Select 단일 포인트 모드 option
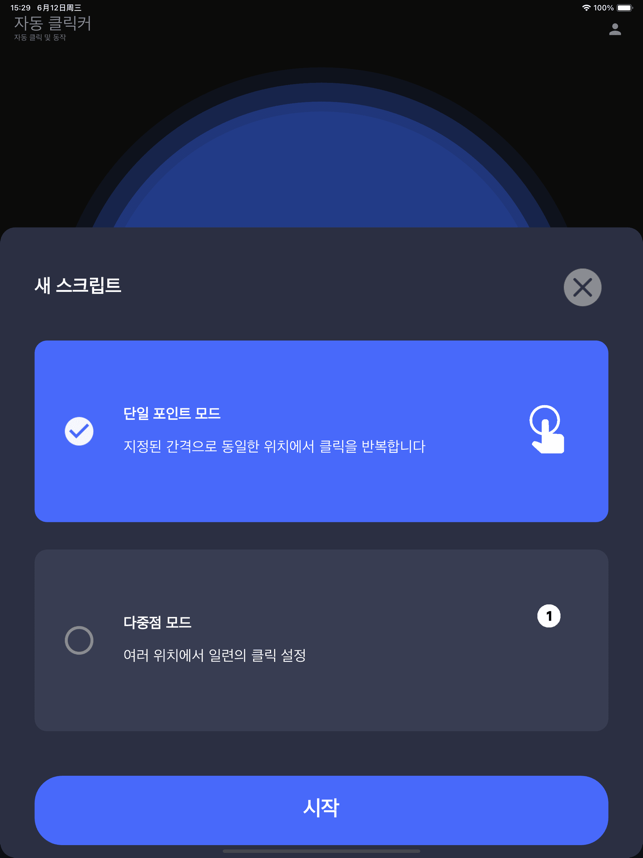Viewport: 643px width, 858px height. [321, 431]
